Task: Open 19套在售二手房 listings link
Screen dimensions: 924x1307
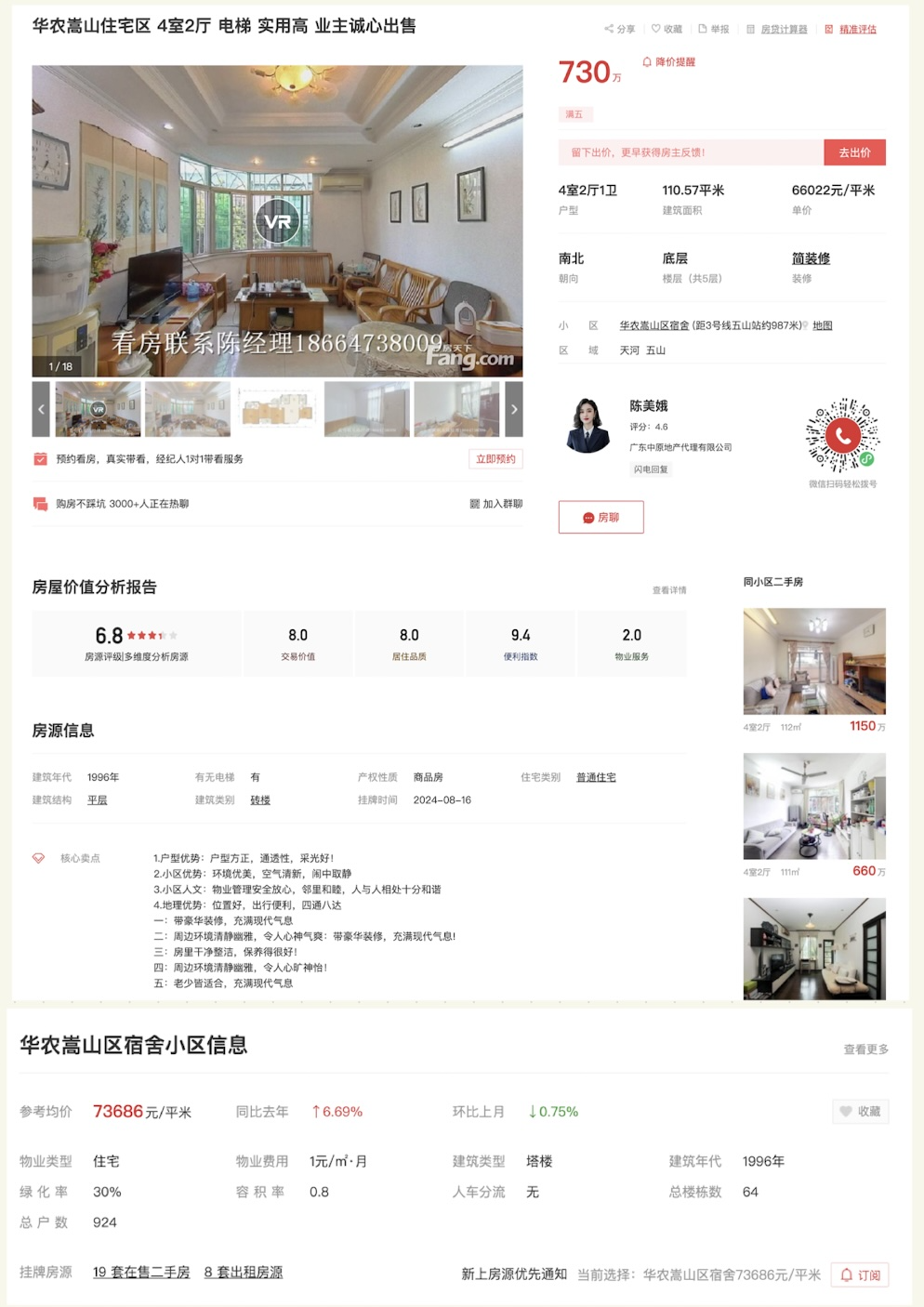Action: [x=141, y=1272]
